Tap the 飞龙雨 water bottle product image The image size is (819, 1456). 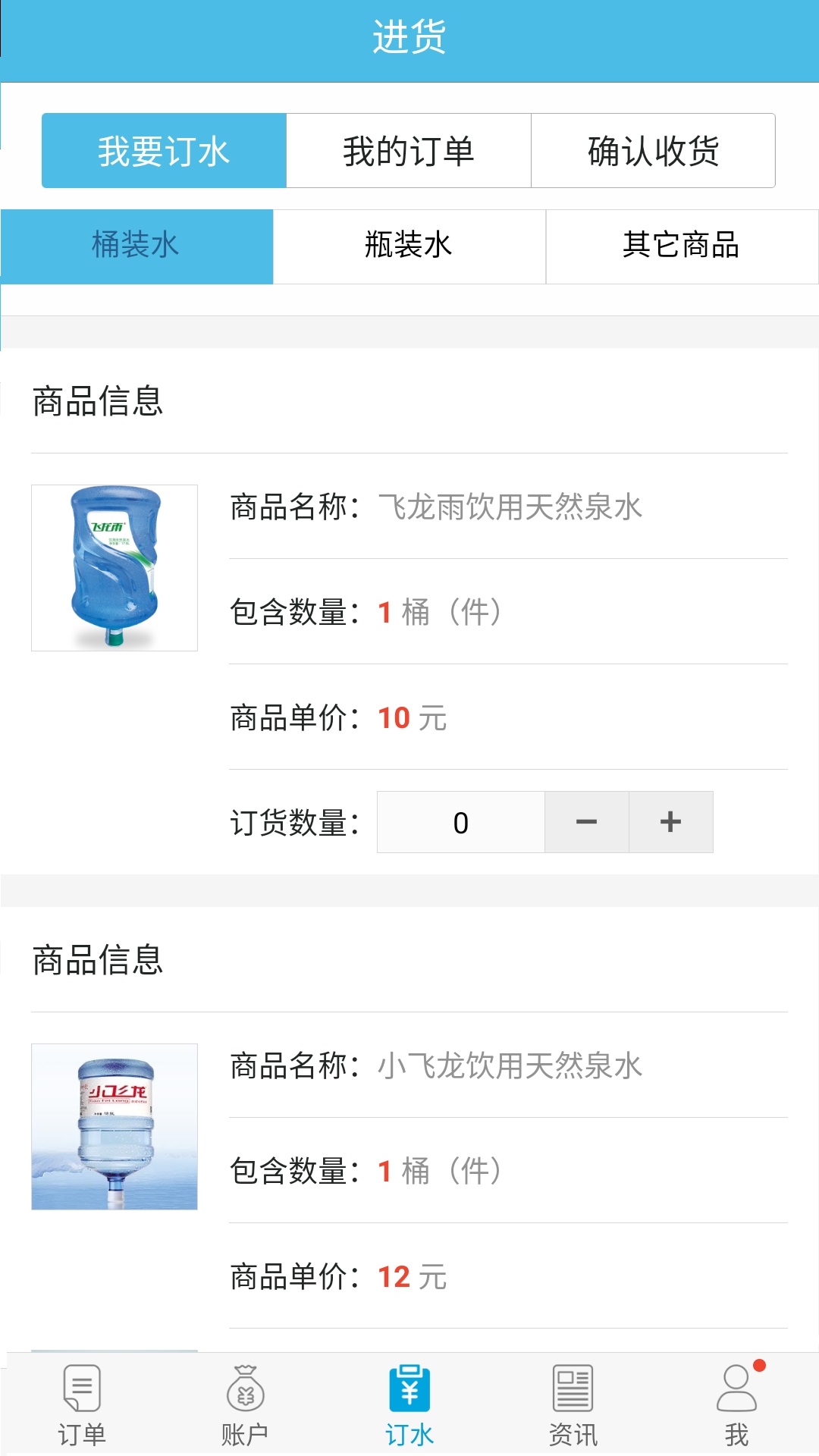point(114,567)
